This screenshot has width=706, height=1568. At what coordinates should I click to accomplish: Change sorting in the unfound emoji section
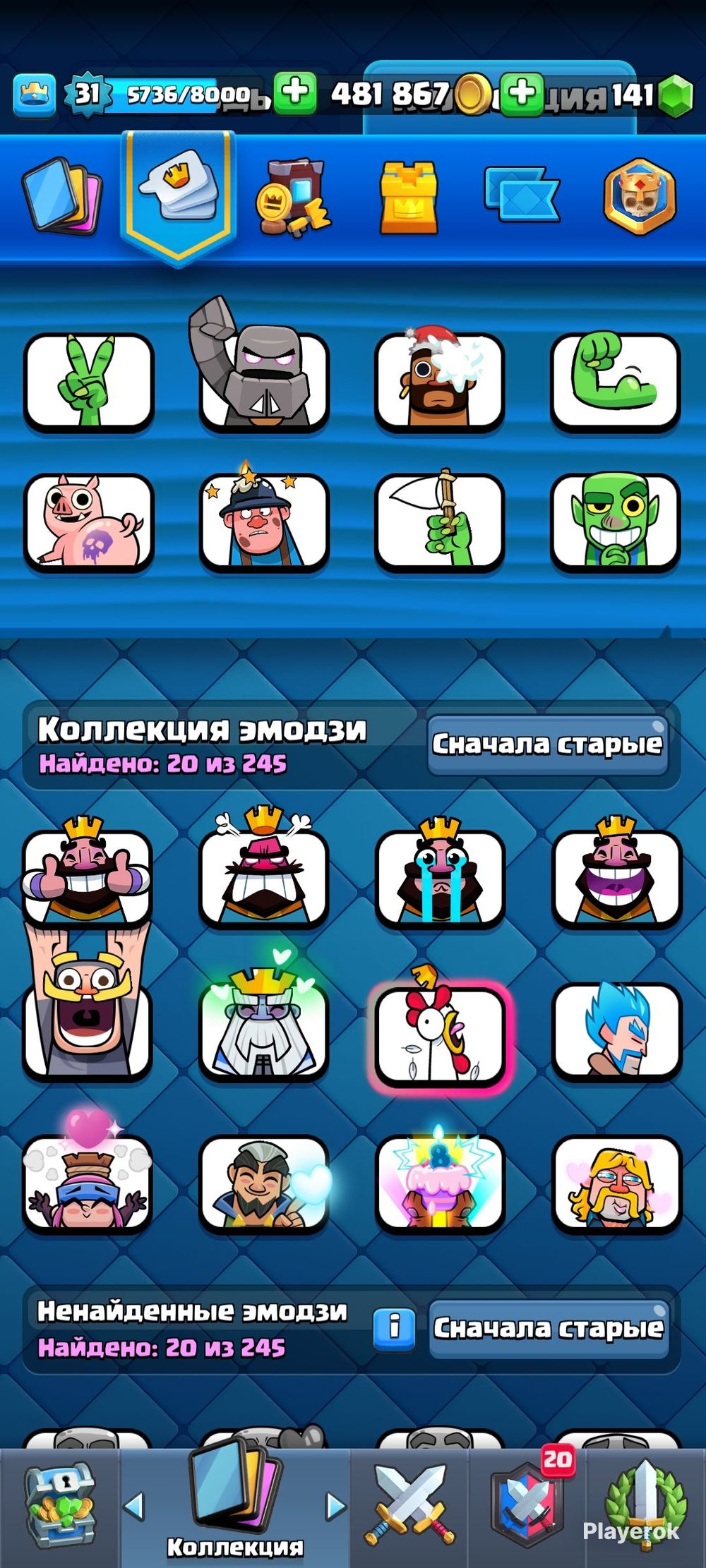[x=549, y=1328]
